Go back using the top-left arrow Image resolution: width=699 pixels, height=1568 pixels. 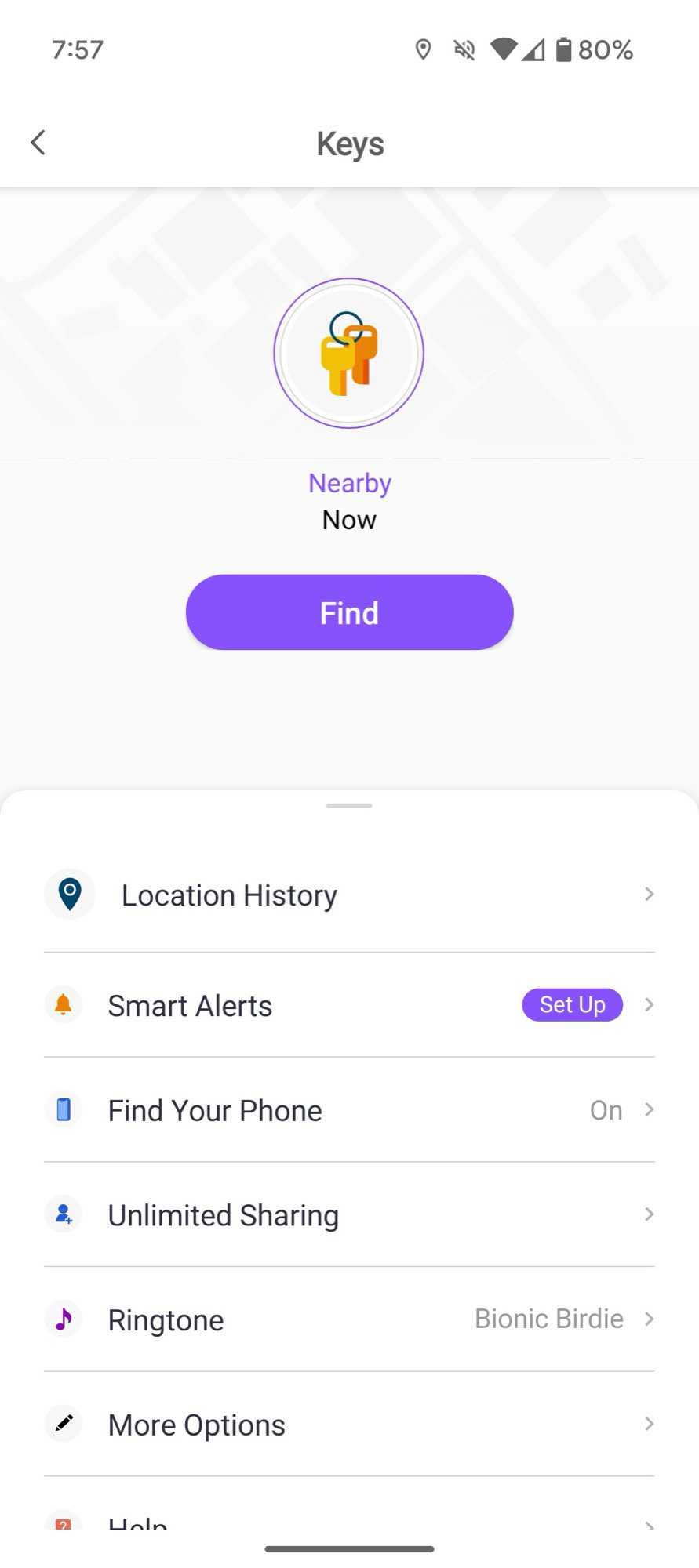[38, 143]
